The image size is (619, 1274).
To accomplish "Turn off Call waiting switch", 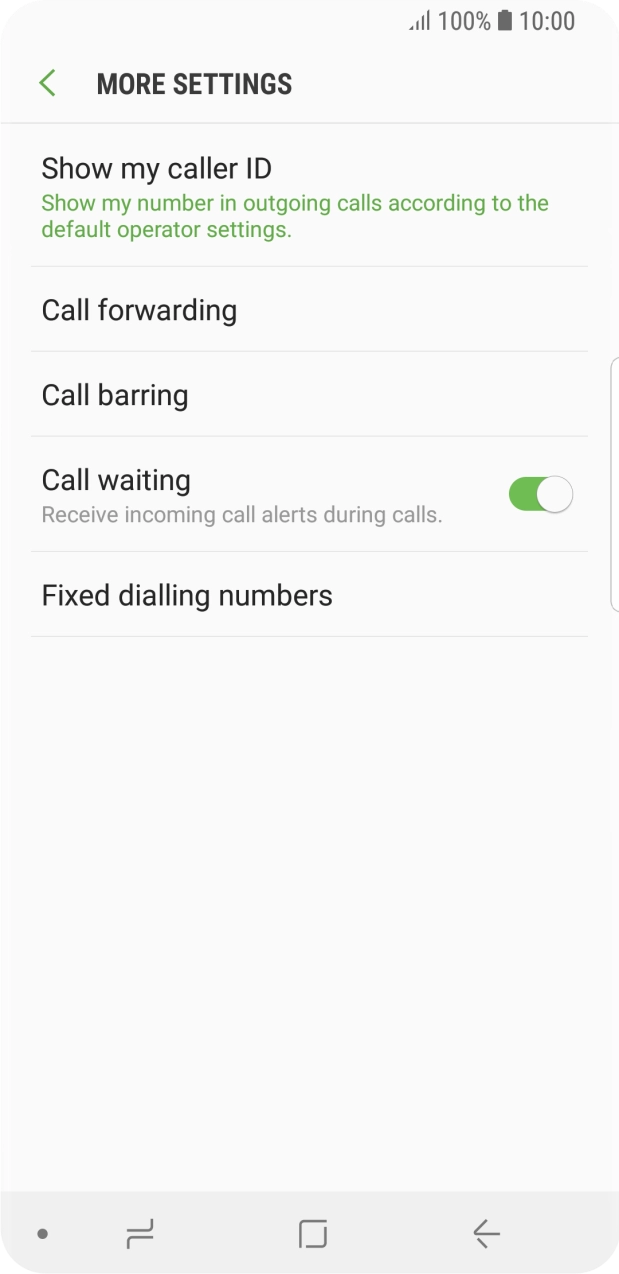I will tap(540, 494).
